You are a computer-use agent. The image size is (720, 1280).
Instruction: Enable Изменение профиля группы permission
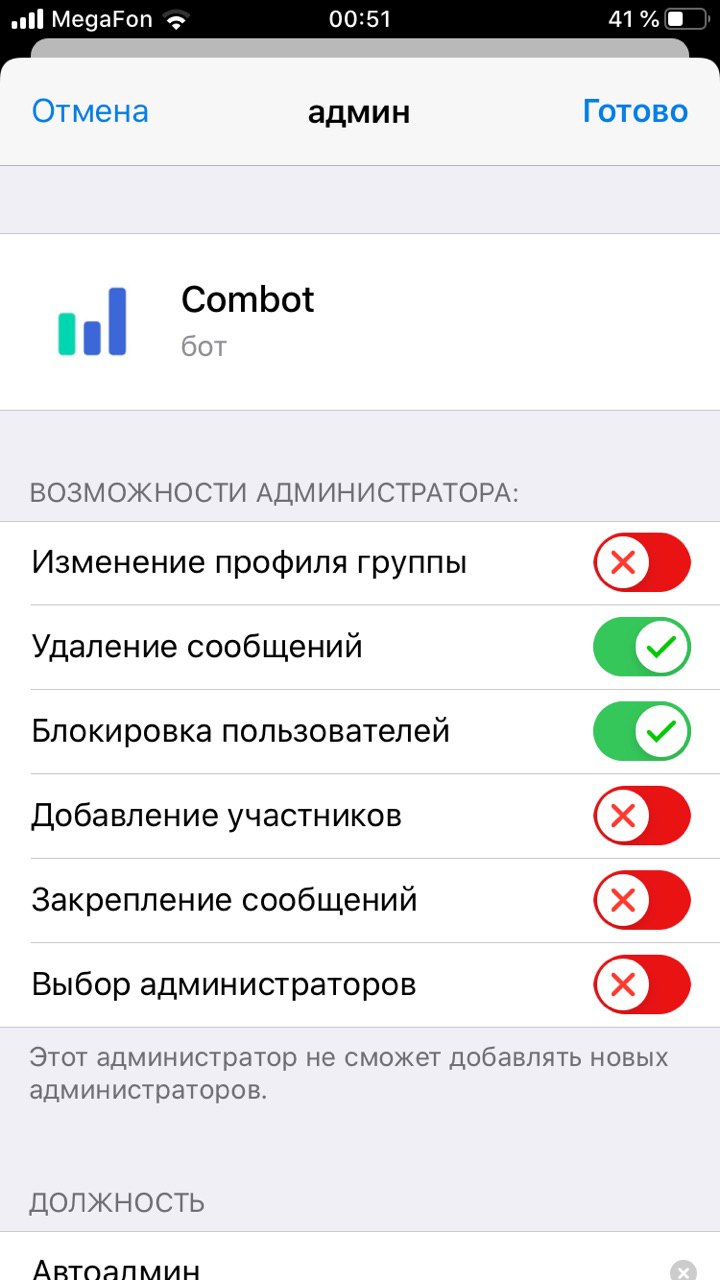642,563
